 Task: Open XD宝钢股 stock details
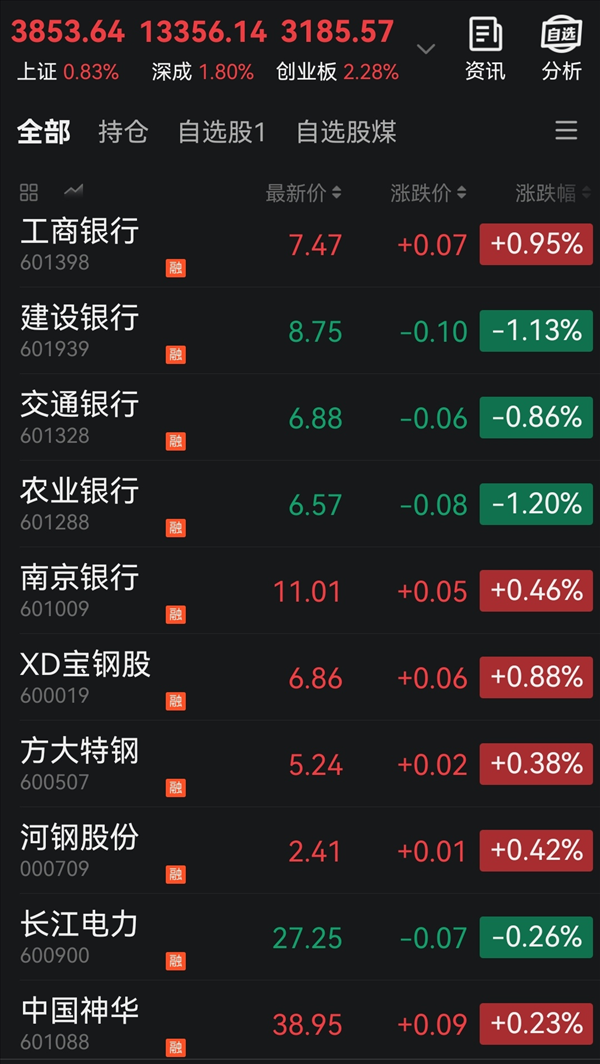click(x=300, y=677)
